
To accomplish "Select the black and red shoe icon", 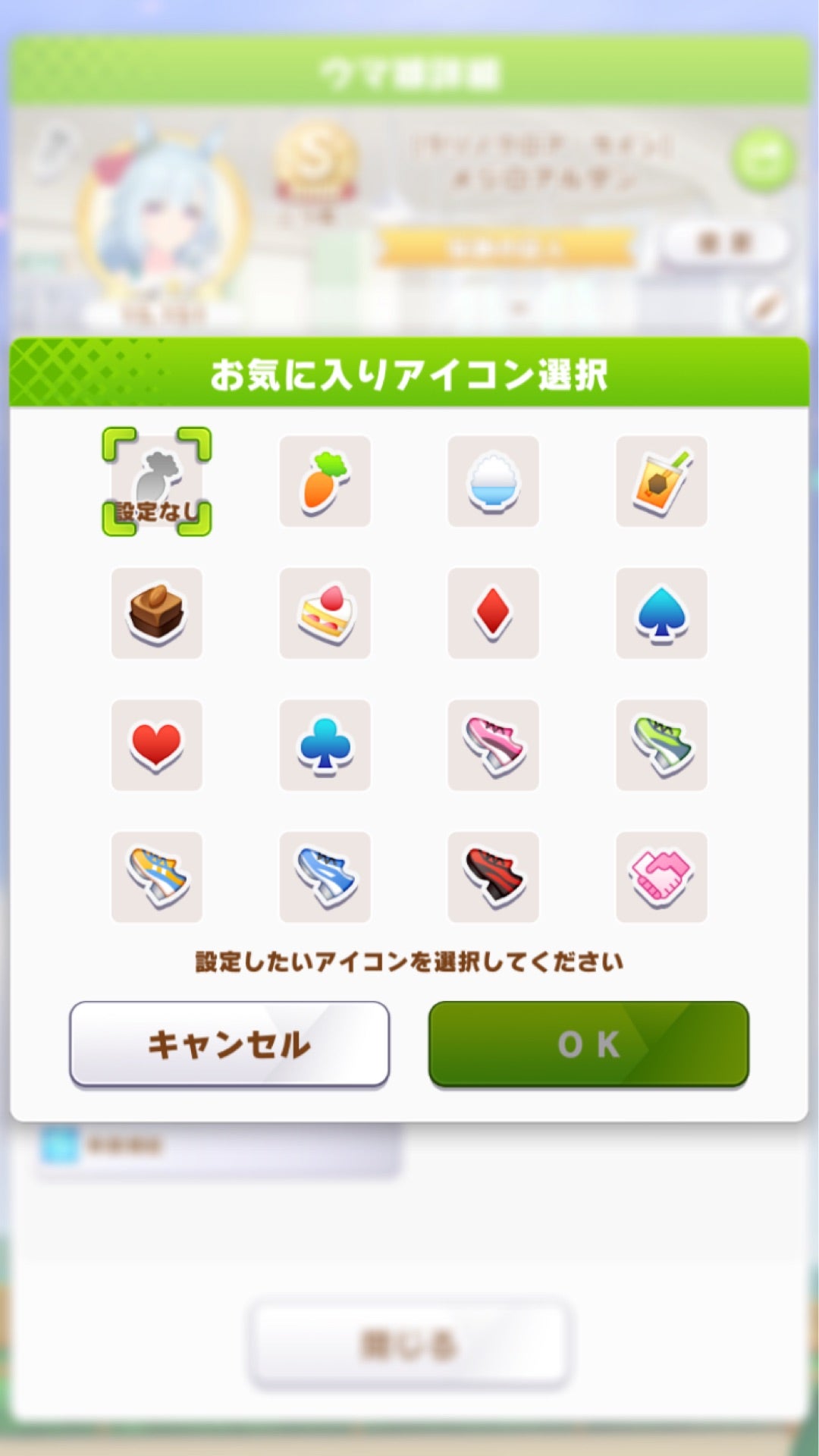I will 494,878.
